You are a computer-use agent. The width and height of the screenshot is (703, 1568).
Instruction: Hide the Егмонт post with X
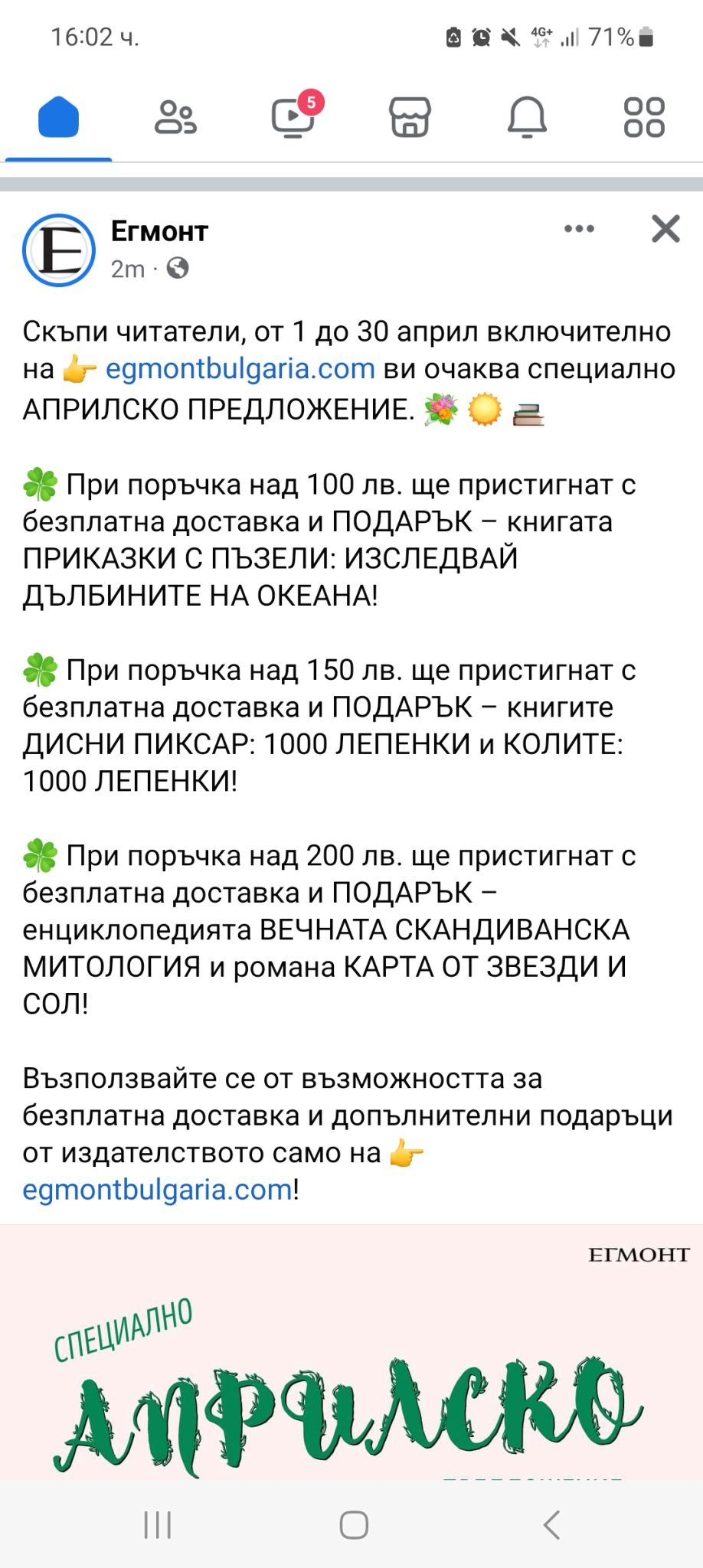665,229
